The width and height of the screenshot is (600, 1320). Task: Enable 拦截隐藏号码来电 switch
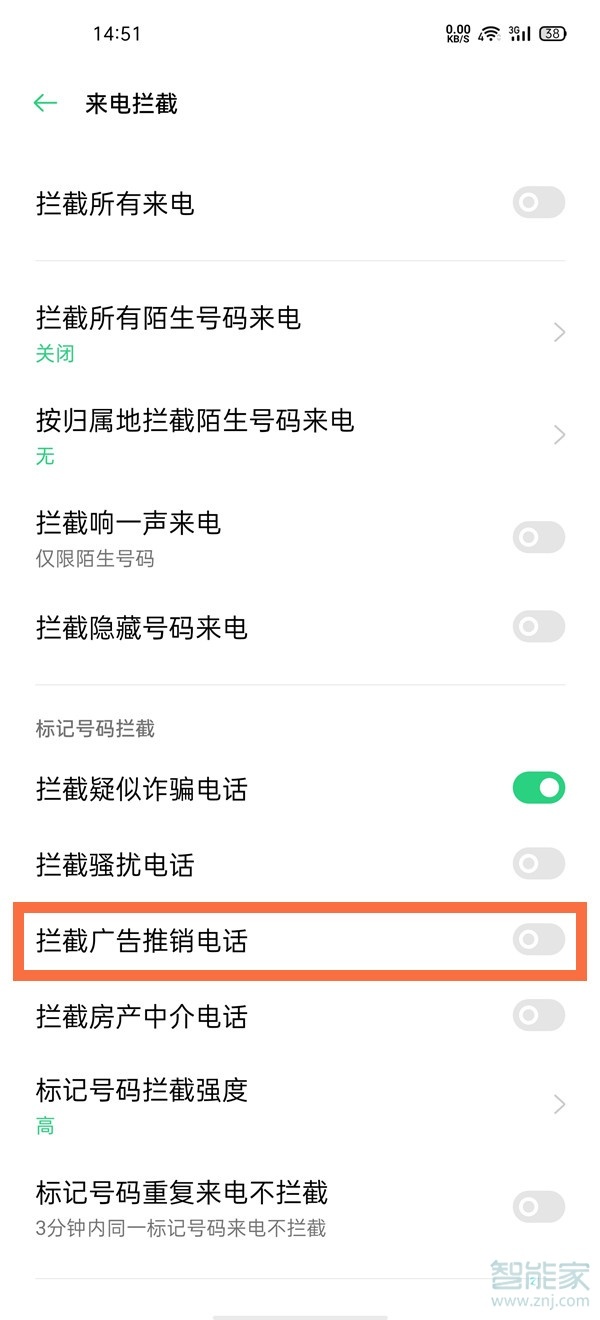pyautogui.click(x=538, y=627)
